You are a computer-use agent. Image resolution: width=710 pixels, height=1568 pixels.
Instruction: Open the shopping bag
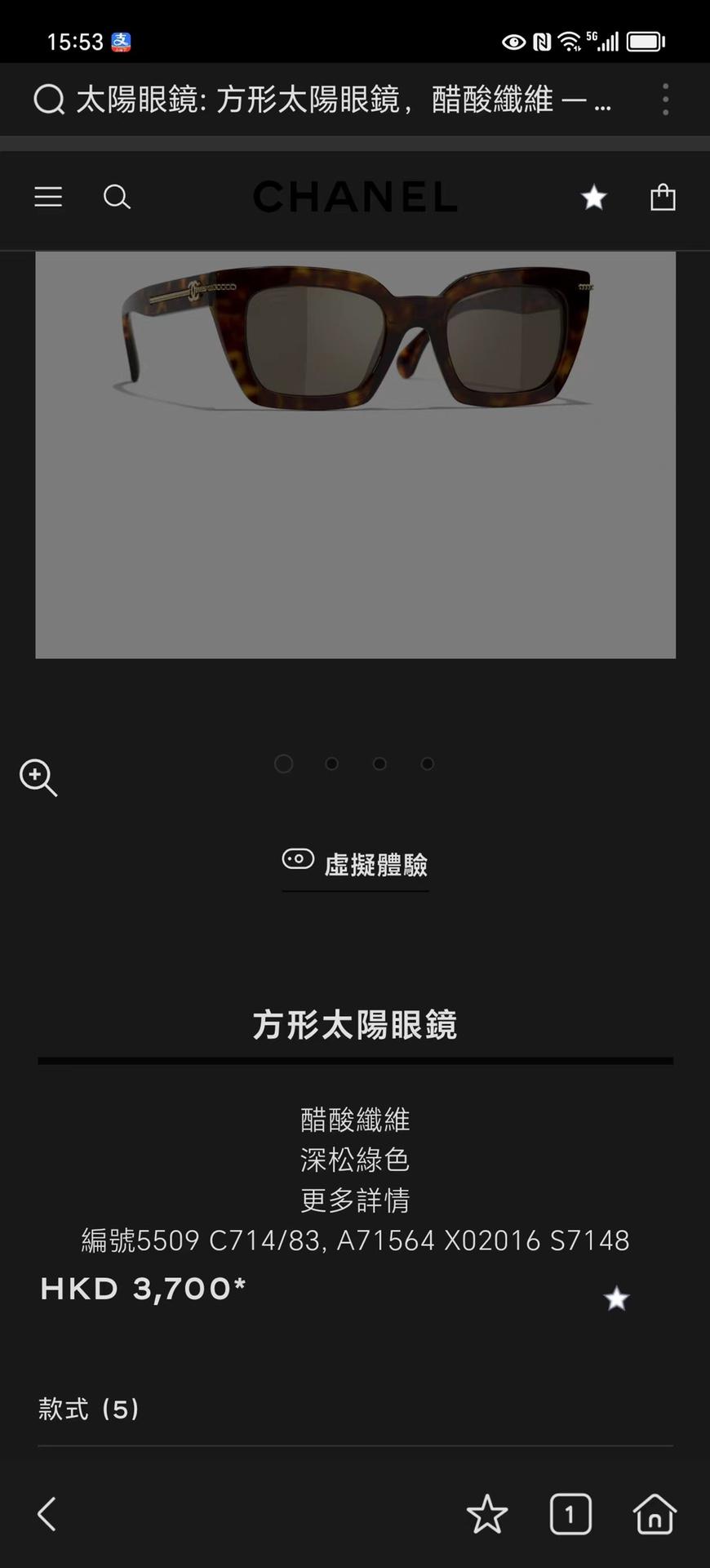tap(663, 197)
